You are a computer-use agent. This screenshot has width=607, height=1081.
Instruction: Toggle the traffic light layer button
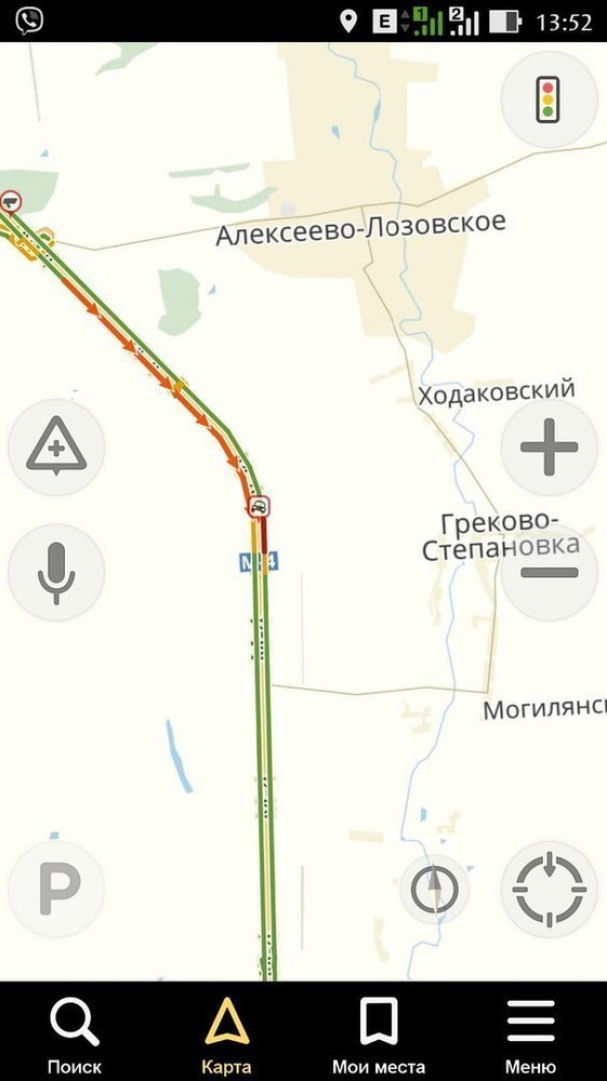[549, 100]
